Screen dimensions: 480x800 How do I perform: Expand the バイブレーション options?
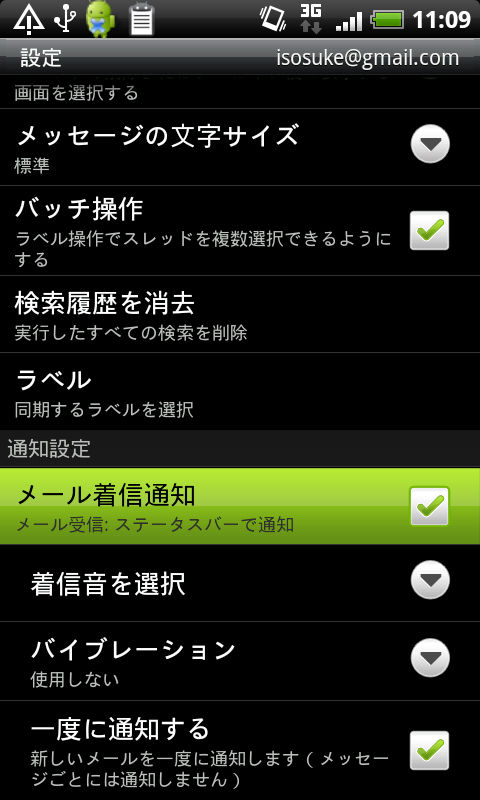430,658
